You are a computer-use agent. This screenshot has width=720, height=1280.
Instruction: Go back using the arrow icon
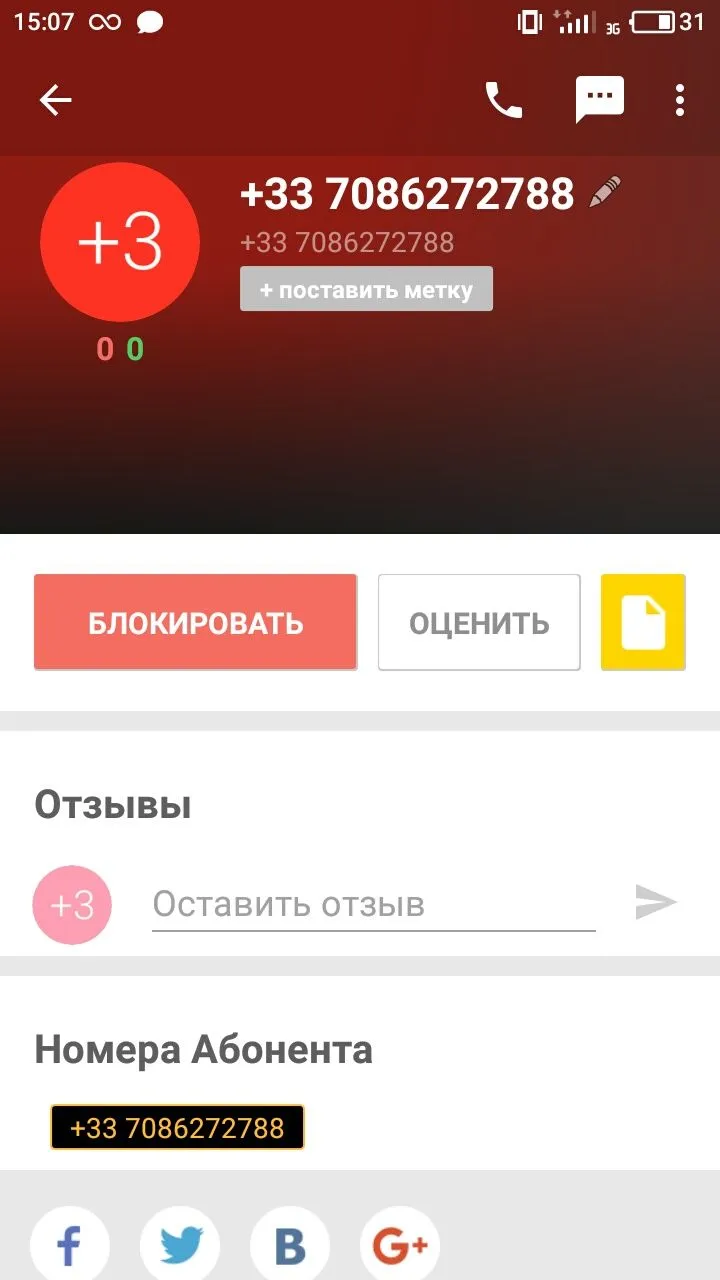(56, 100)
